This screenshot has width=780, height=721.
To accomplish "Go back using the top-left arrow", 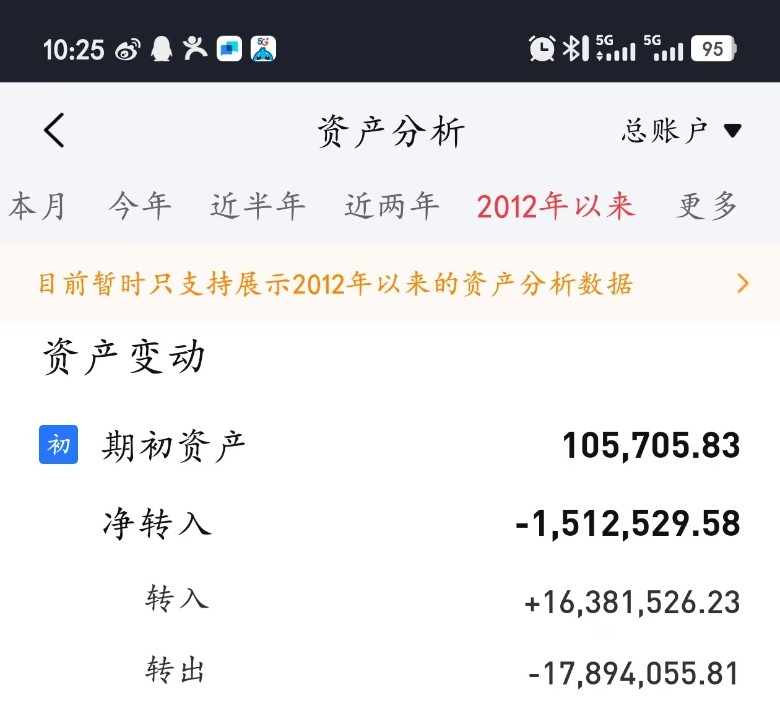I will click(x=54, y=130).
